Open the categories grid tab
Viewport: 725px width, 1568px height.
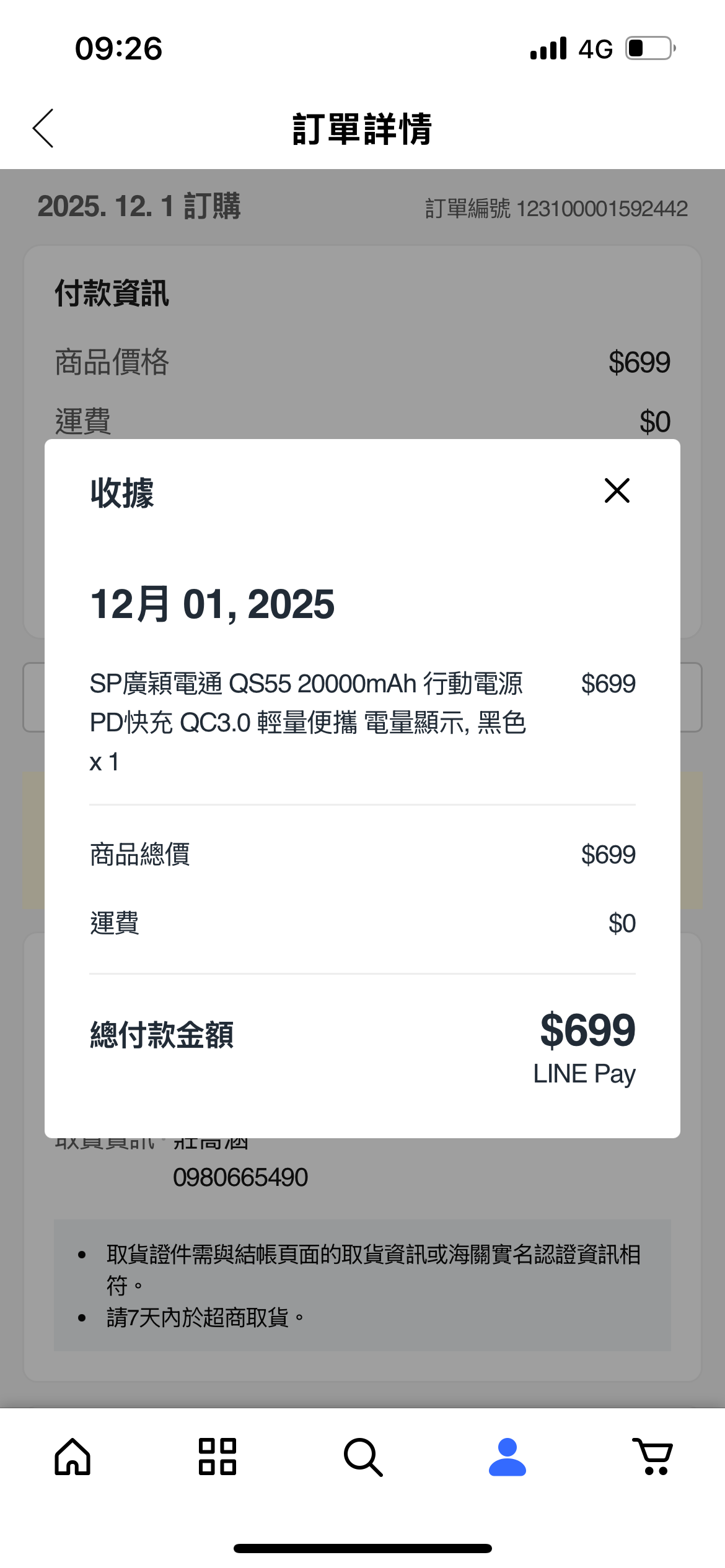[x=217, y=1456]
